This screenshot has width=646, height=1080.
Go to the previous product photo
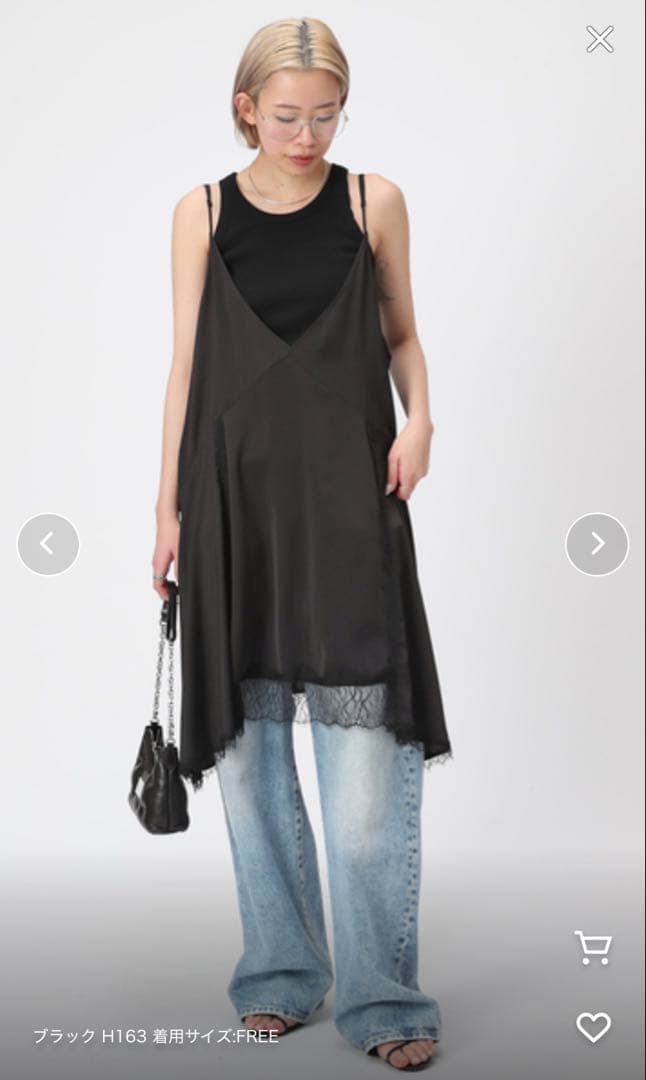point(48,544)
